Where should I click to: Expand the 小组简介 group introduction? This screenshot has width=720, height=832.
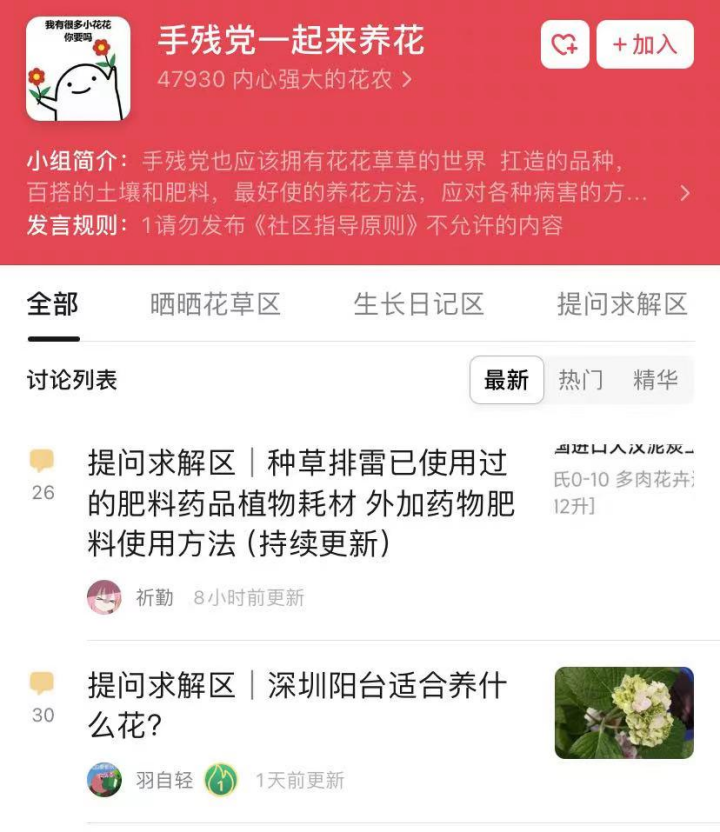[x=685, y=193]
